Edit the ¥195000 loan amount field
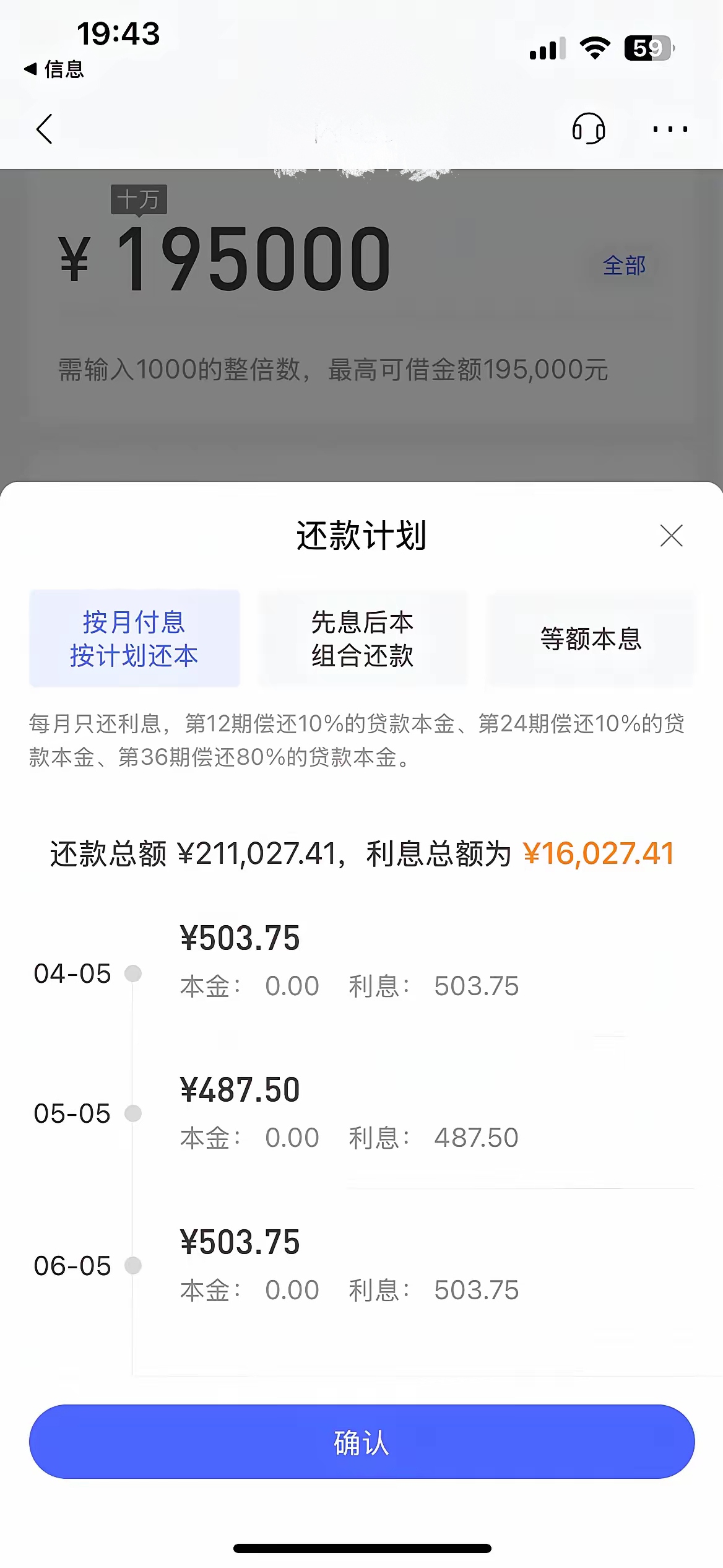 click(x=254, y=259)
